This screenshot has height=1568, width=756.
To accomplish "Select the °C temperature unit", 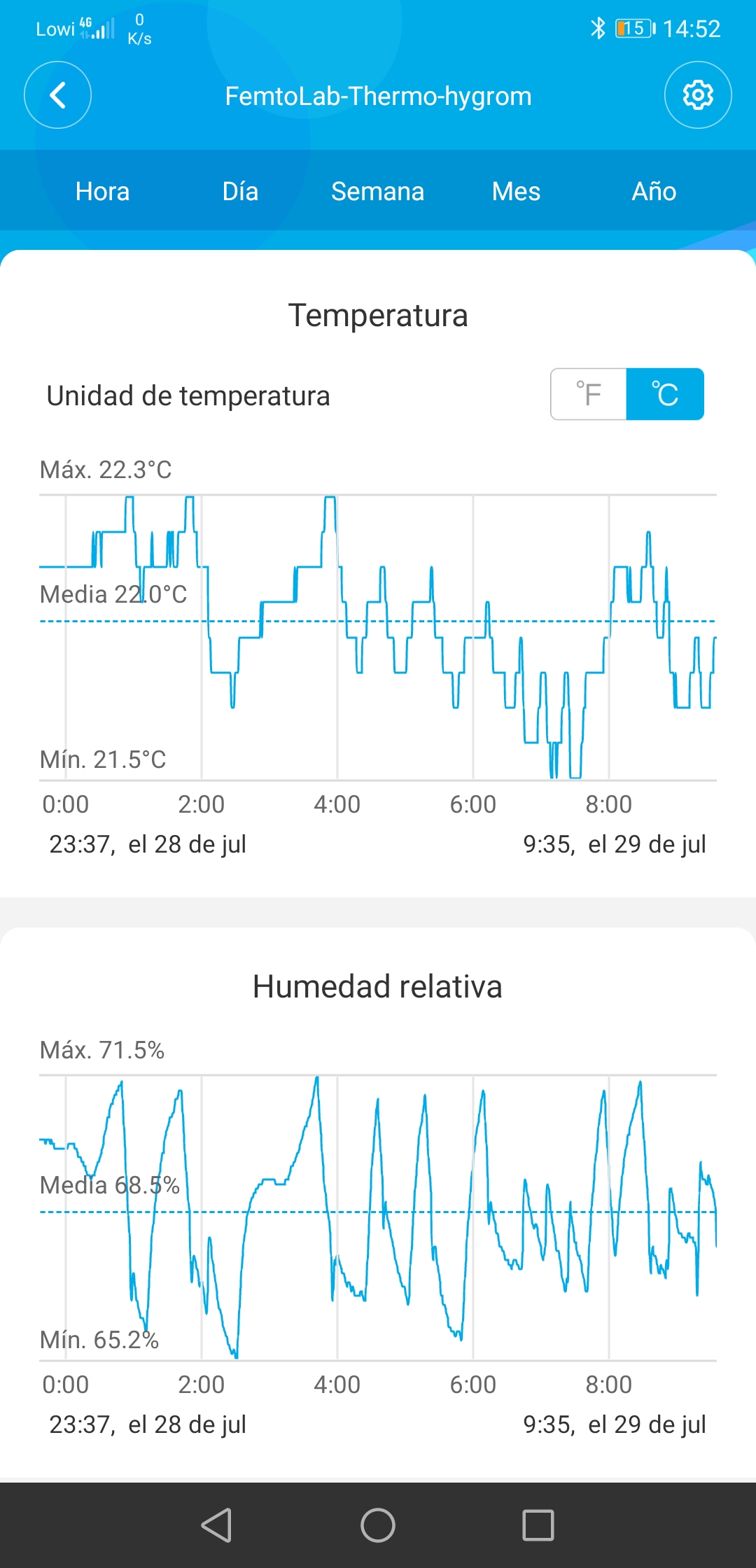I will 664,394.
